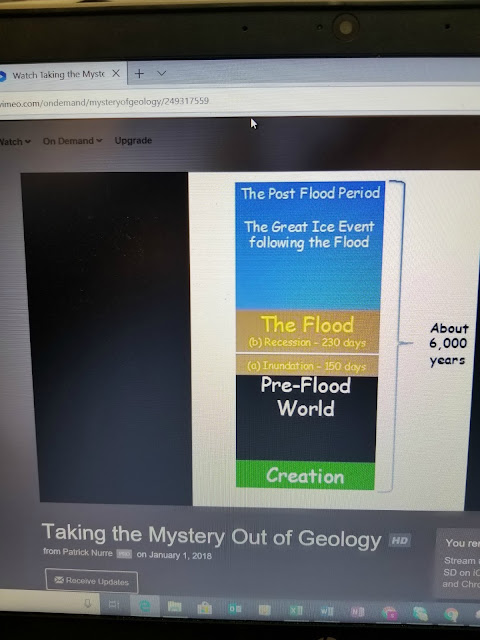Launch Google Chrome from the taskbar
The image size is (480, 640).
point(451,614)
